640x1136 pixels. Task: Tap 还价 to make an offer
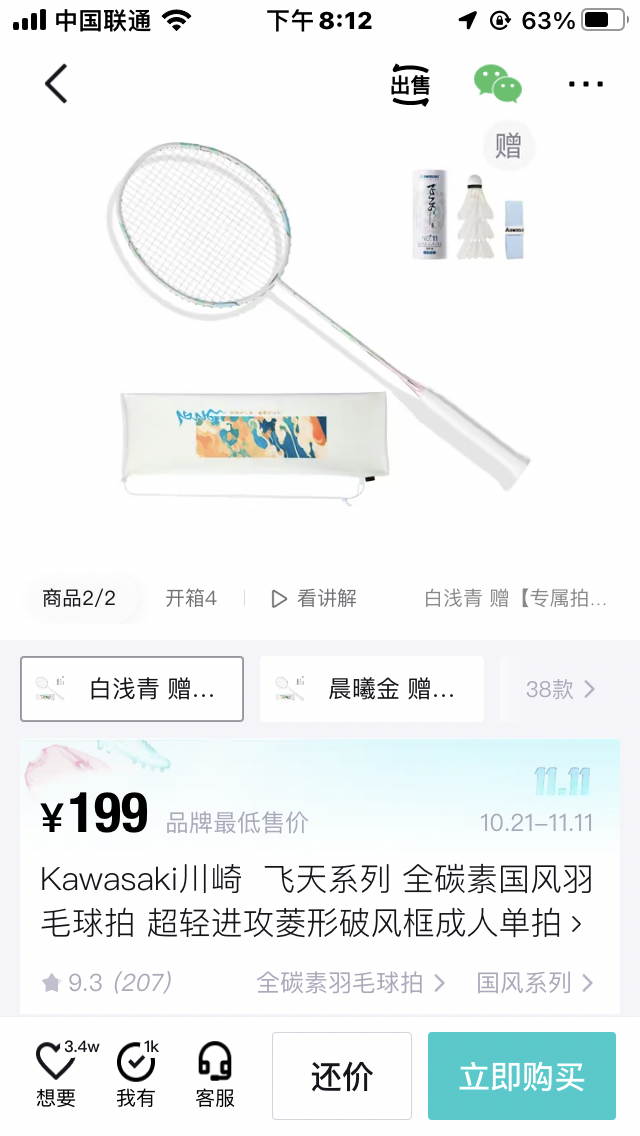[x=342, y=1076]
